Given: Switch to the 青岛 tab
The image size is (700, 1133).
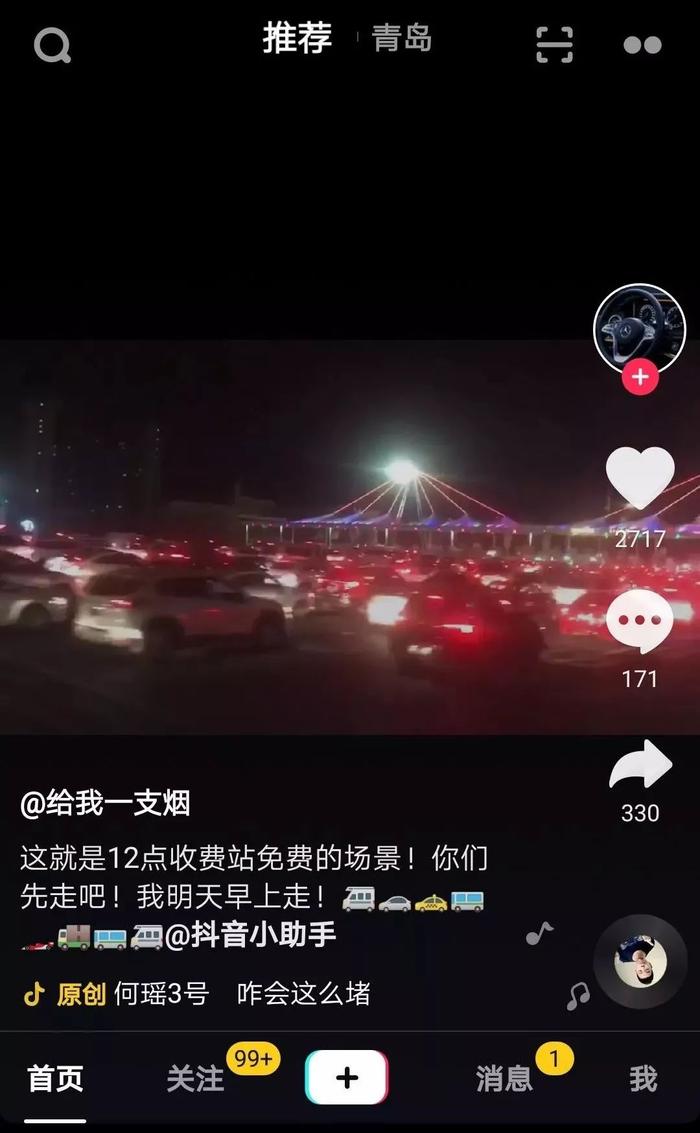Looking at the screenshot, I should pos(402,38).
